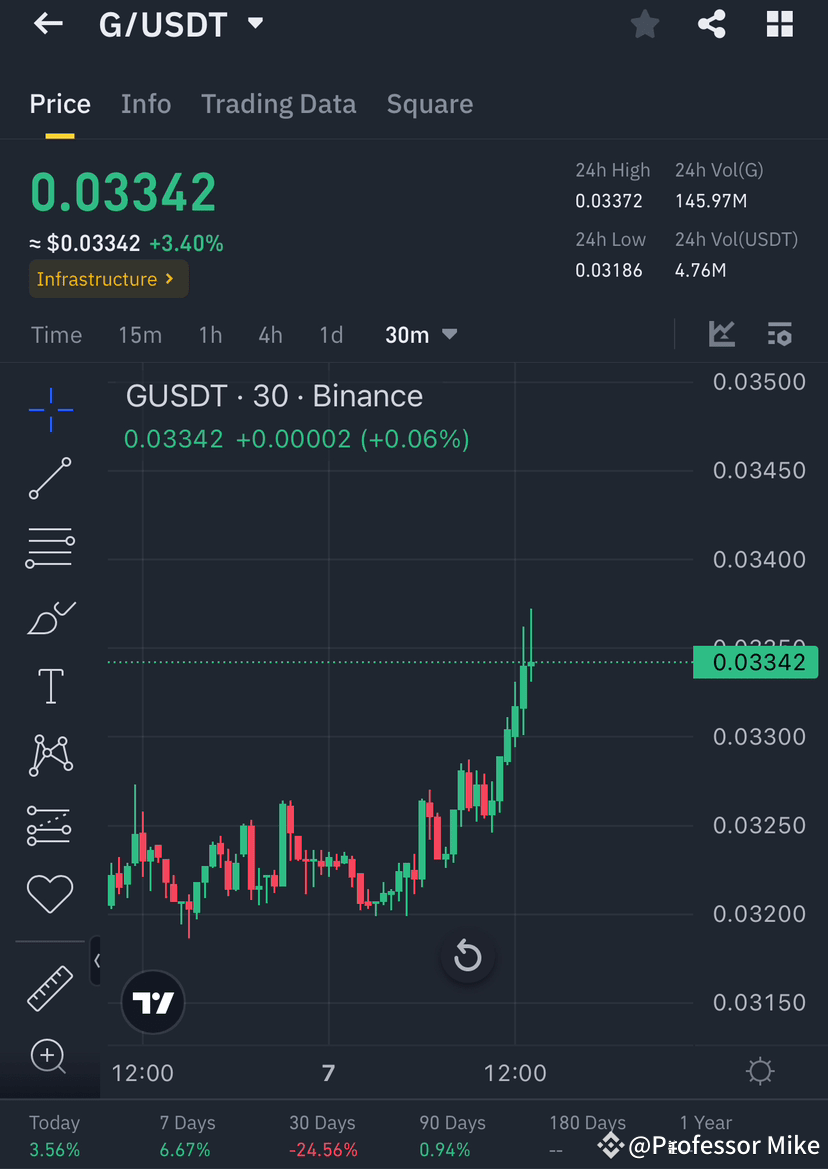Open the 30m interval dropdown
The width and height of the screenshot is (828, 1169).
420,335
